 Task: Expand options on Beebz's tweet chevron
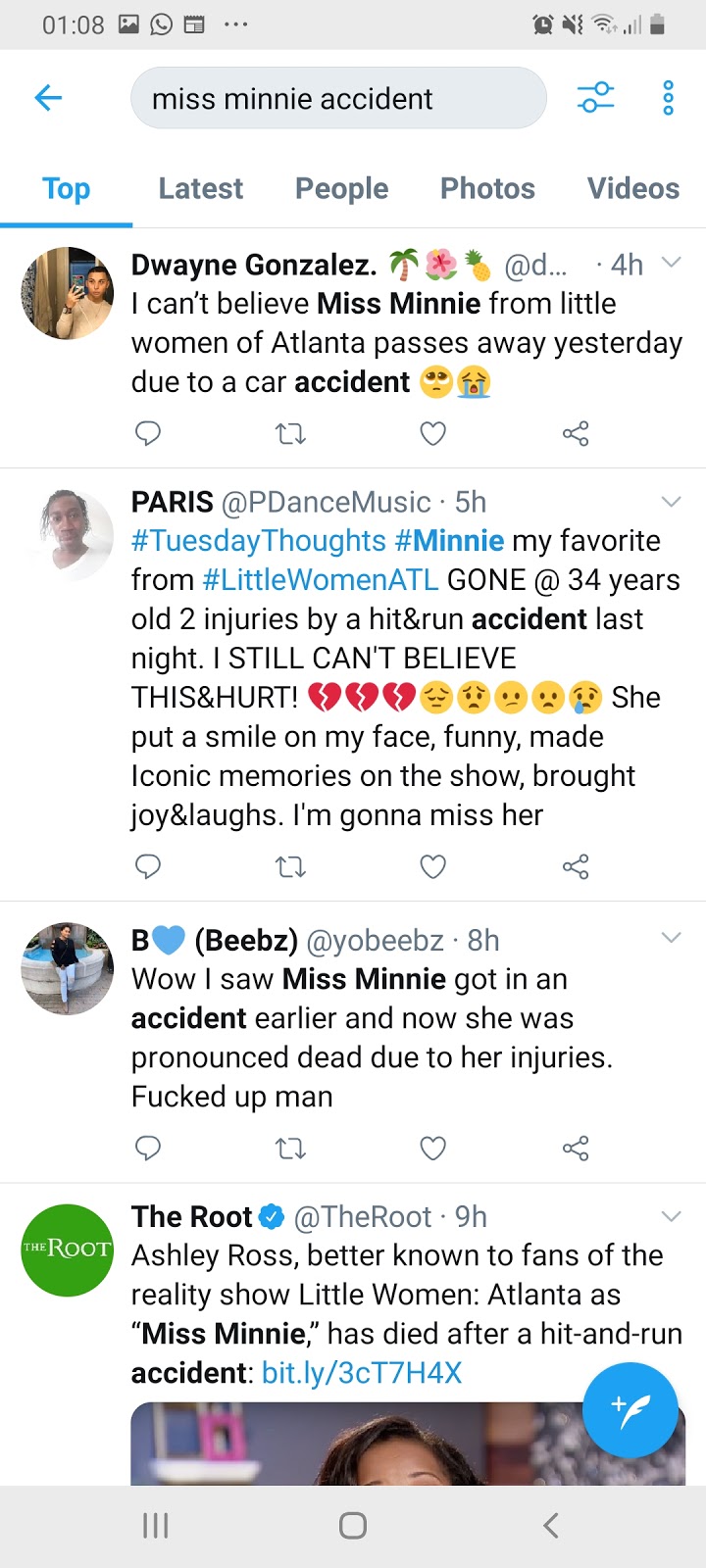pos(672,939)
